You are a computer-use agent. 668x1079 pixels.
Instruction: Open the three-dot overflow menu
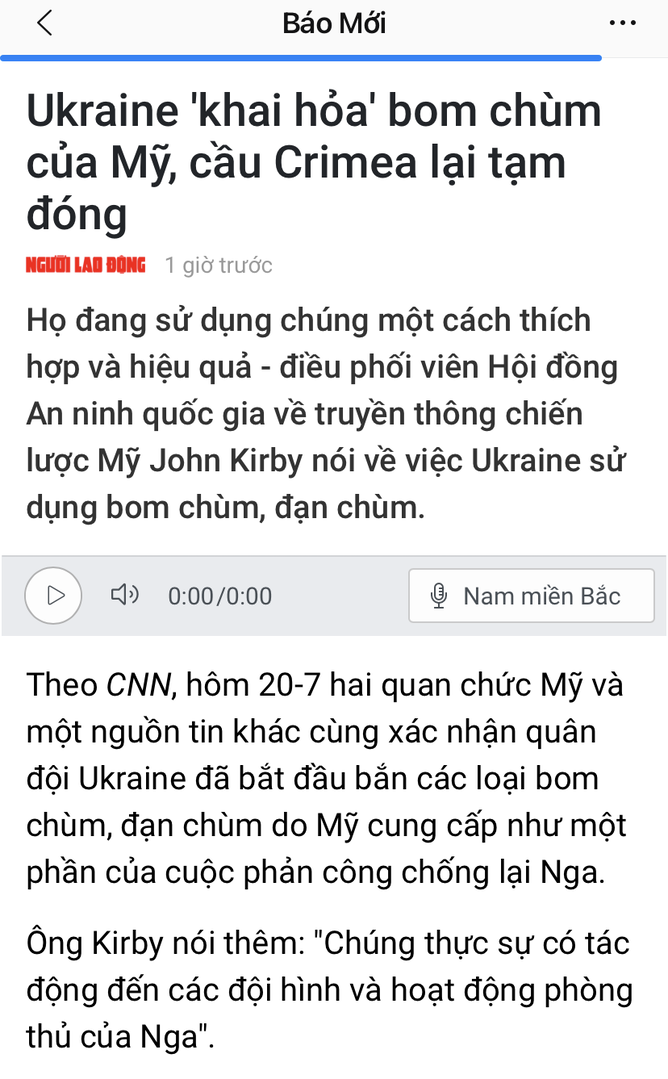tap(622, 23)
